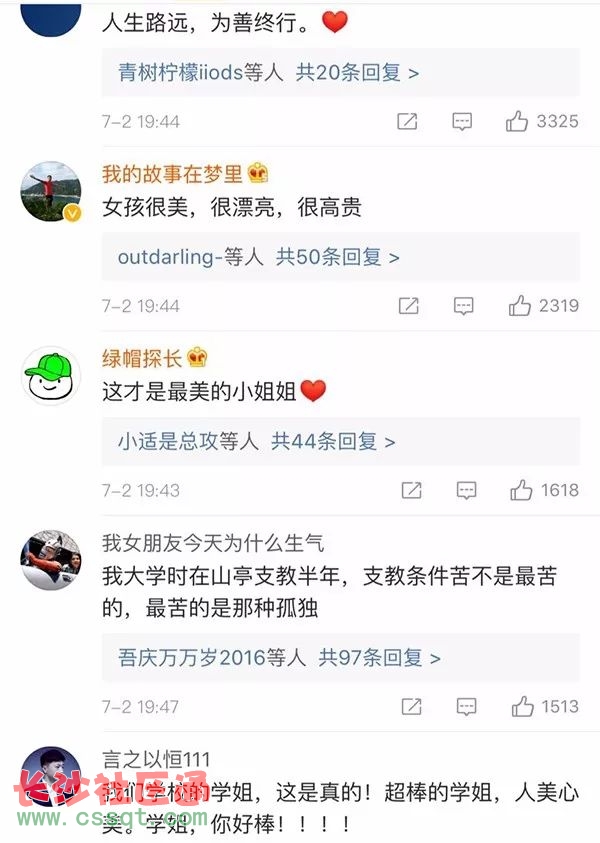Reply to 我的故事在梦里's comment
Viewport: 600px width, 843px height.
pyautogui.click(x=464, y=306)
